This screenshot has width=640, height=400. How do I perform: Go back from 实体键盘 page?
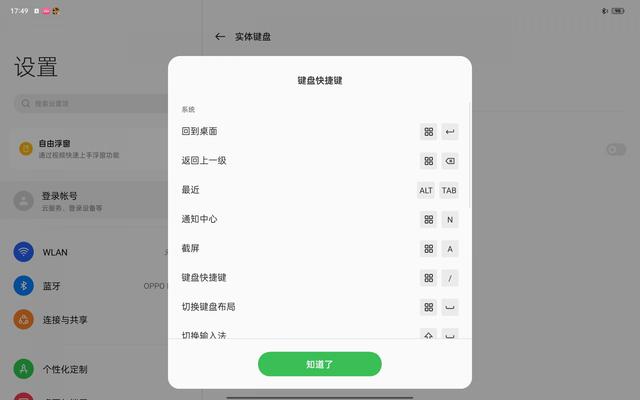tap(220, 37)
